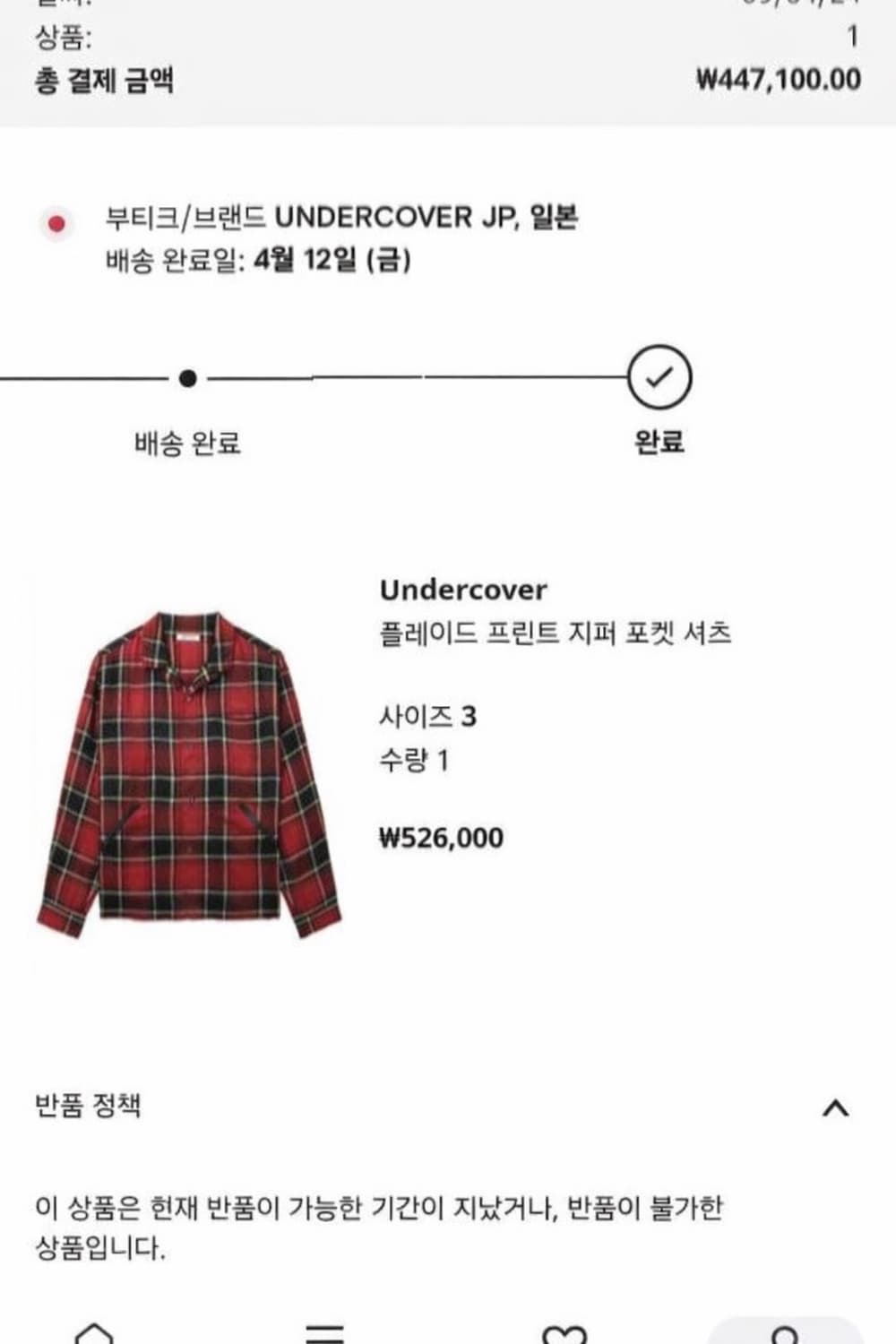Click the delivery progress line
The image size is (896, 1344).
421,377
